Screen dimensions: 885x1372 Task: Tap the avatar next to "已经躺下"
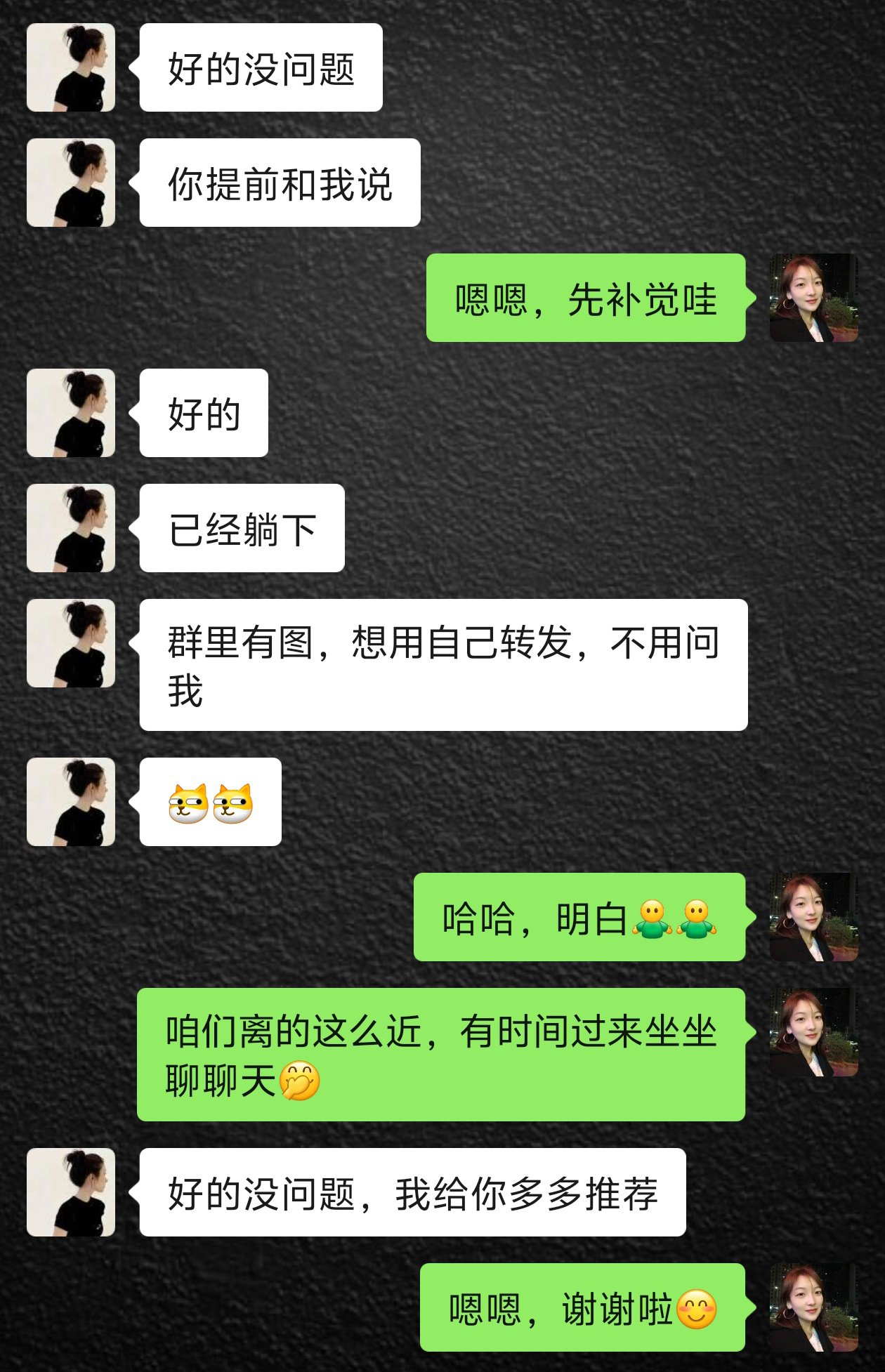click(x=70, y=528)
